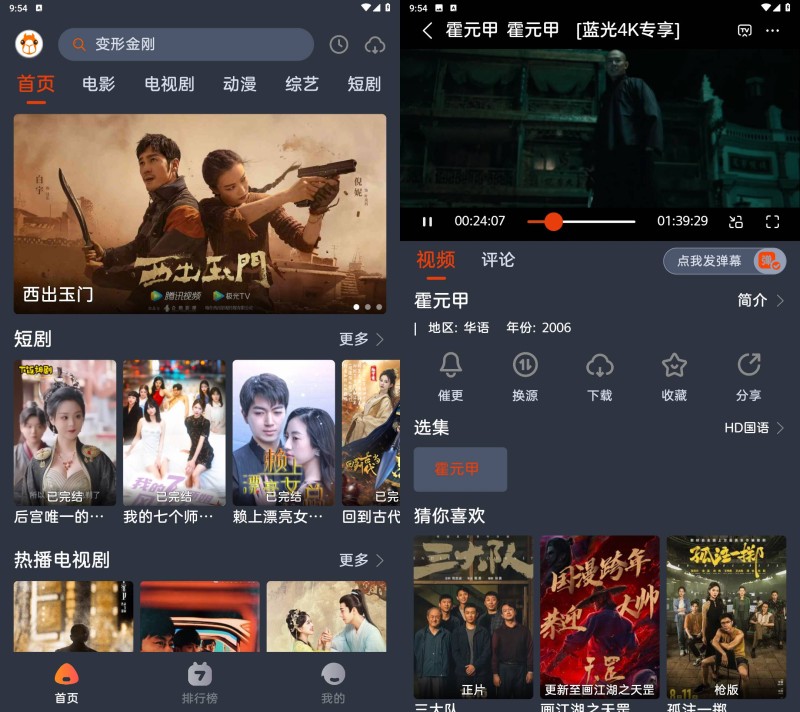Switch to the 动漫 tab
800x712 pixels.
pos(239,84)
